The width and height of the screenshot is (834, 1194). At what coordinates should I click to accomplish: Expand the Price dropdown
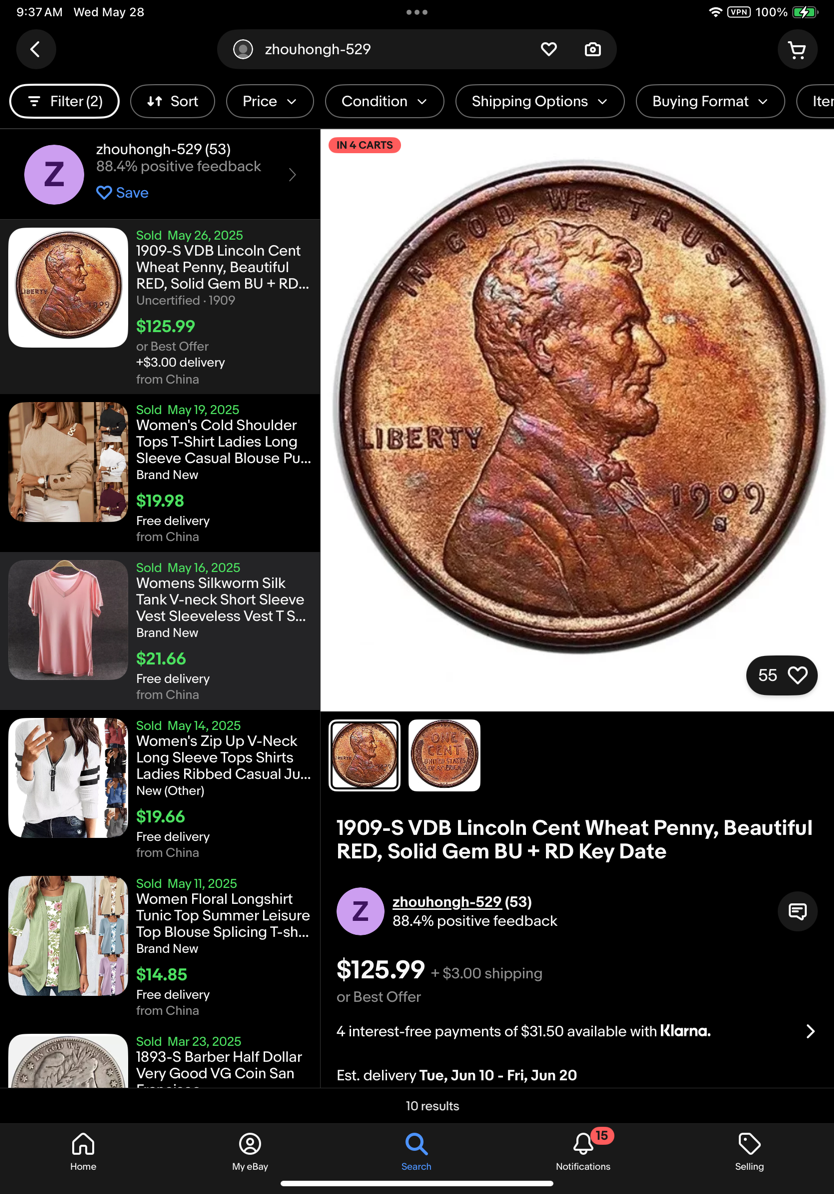(x=269, y=101)
